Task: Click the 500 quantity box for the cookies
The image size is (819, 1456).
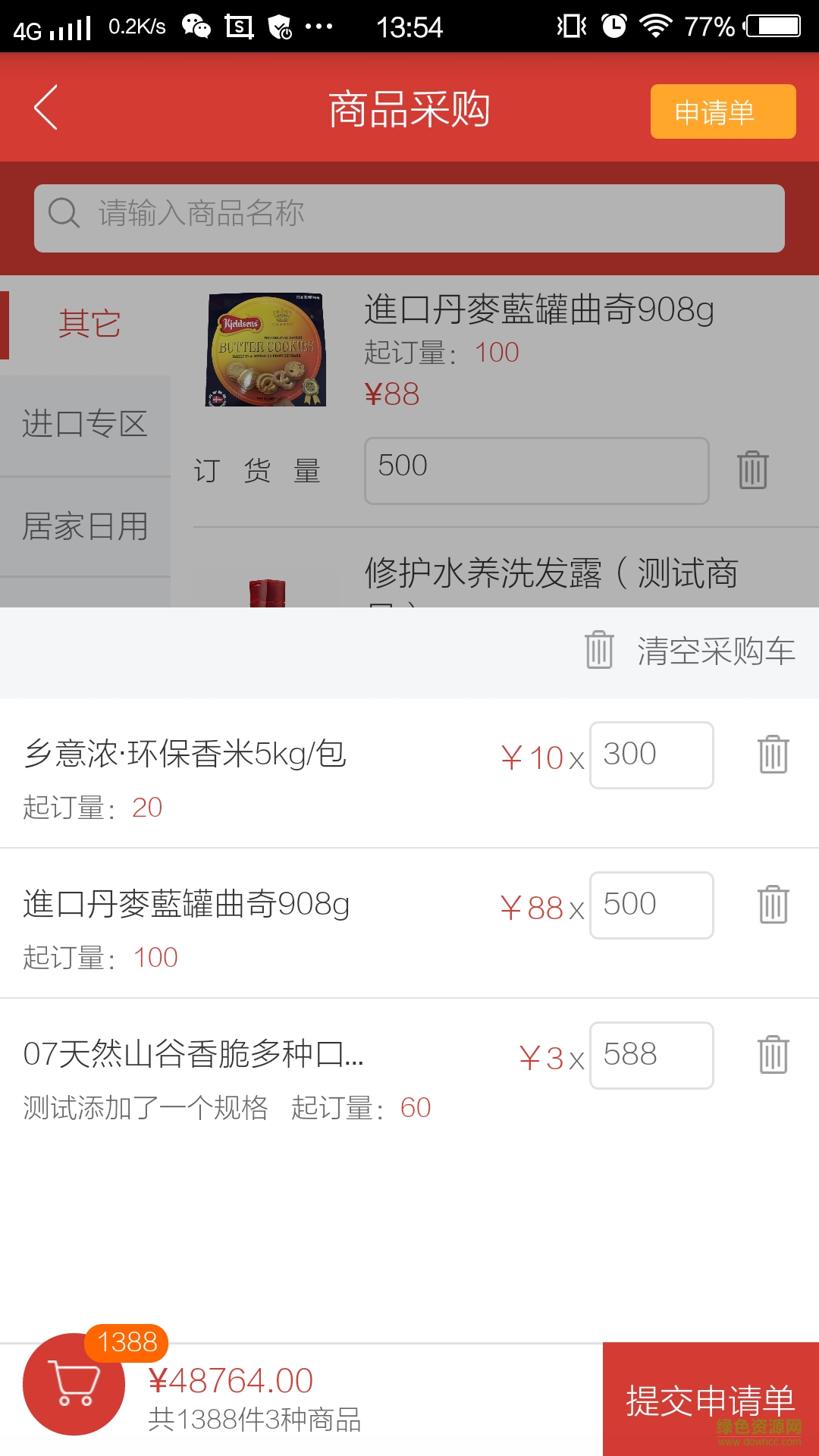Action: click(651, 904)
